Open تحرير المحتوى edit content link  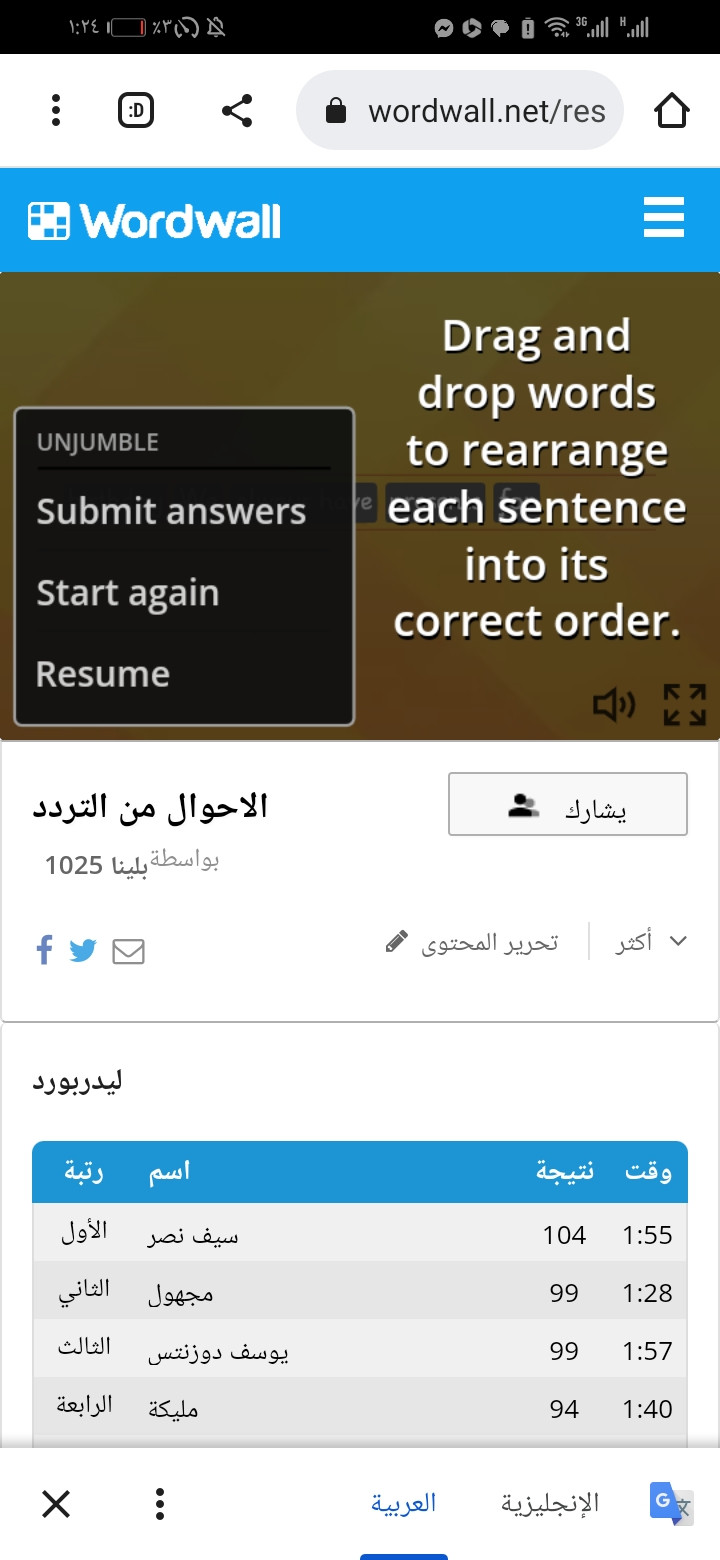[472, 942]
